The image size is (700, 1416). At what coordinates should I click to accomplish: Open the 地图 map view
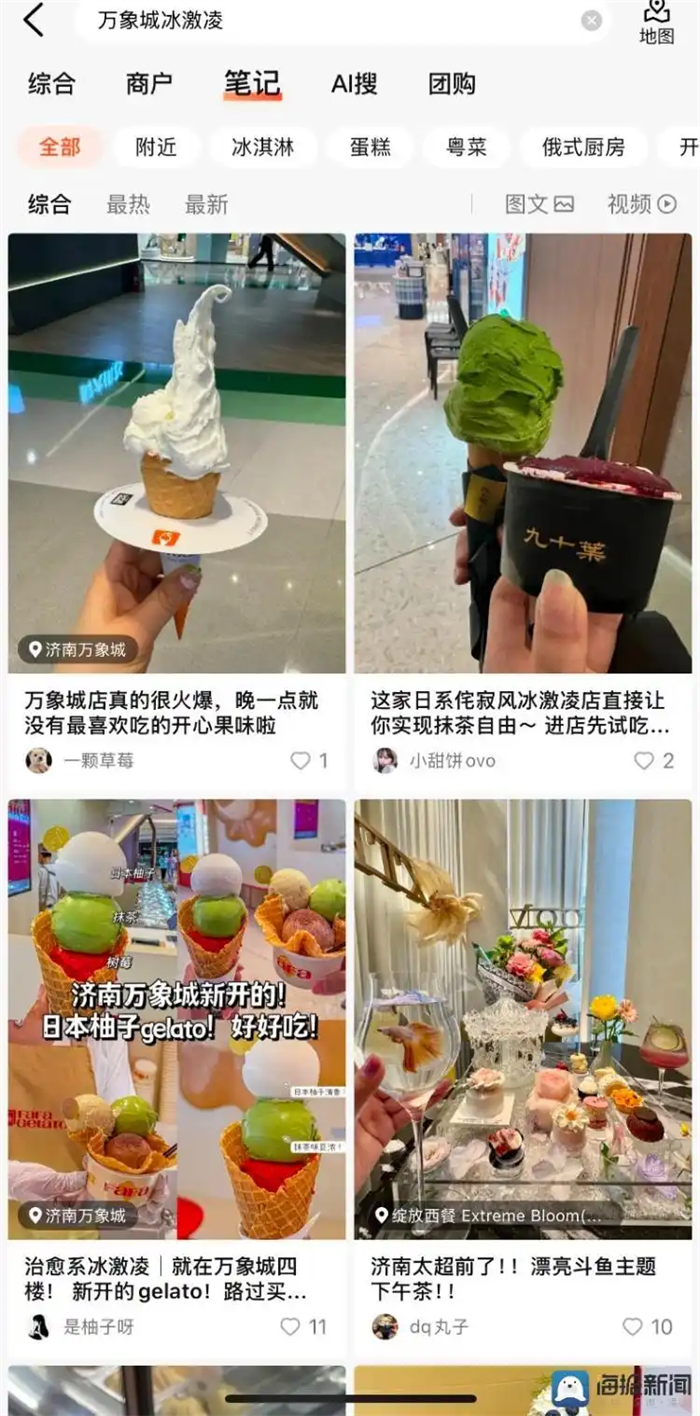click(656, 22)
